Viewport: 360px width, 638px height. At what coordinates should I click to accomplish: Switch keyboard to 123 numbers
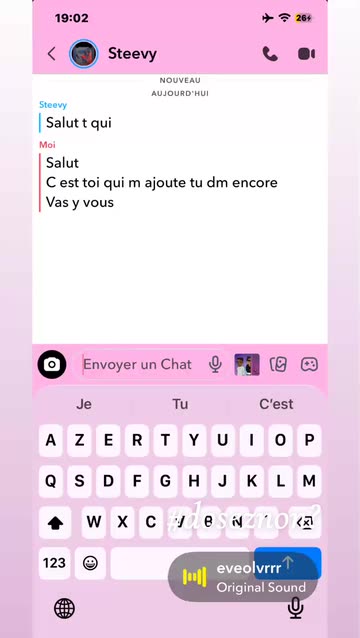tap(55, 563)
